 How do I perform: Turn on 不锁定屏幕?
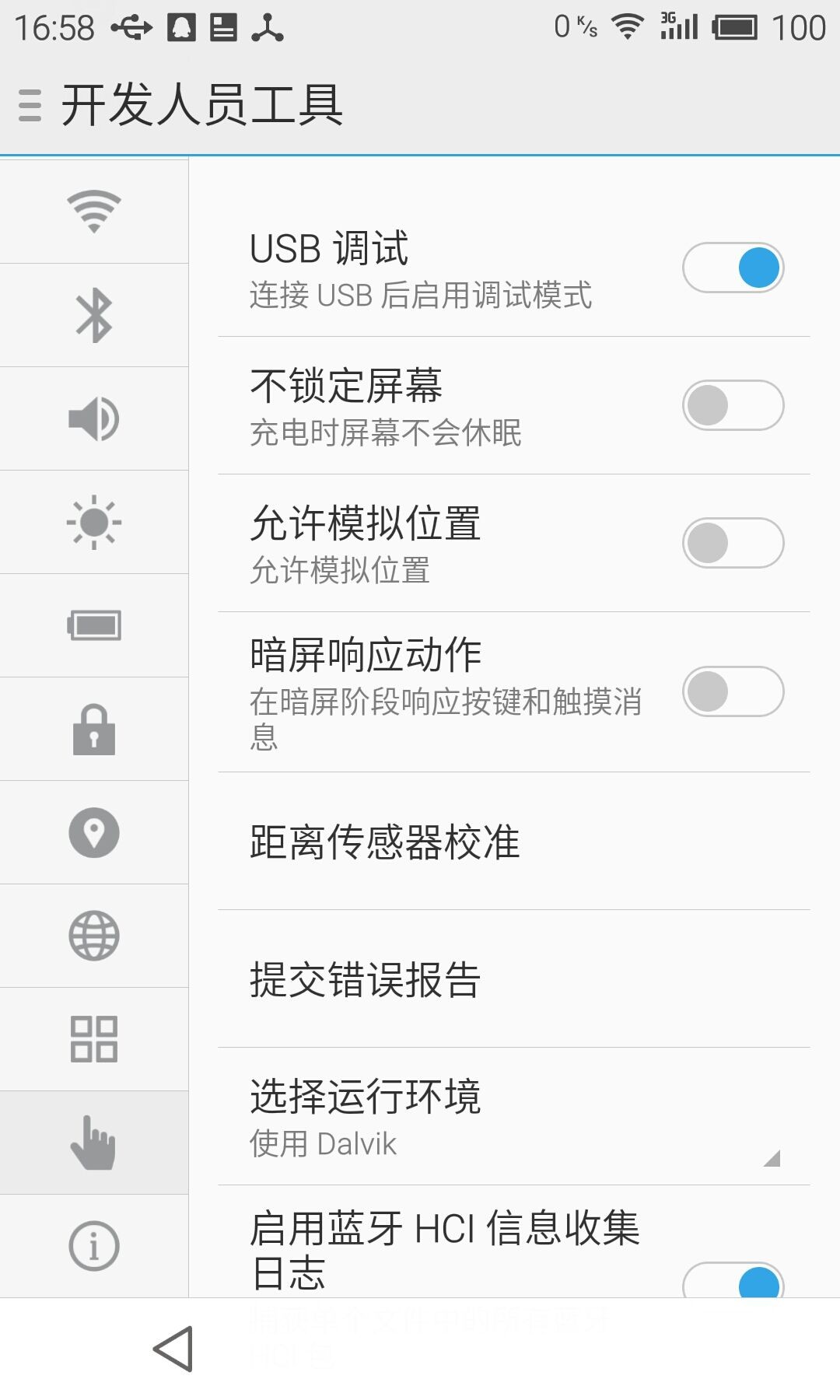click(x=733, y=405)
